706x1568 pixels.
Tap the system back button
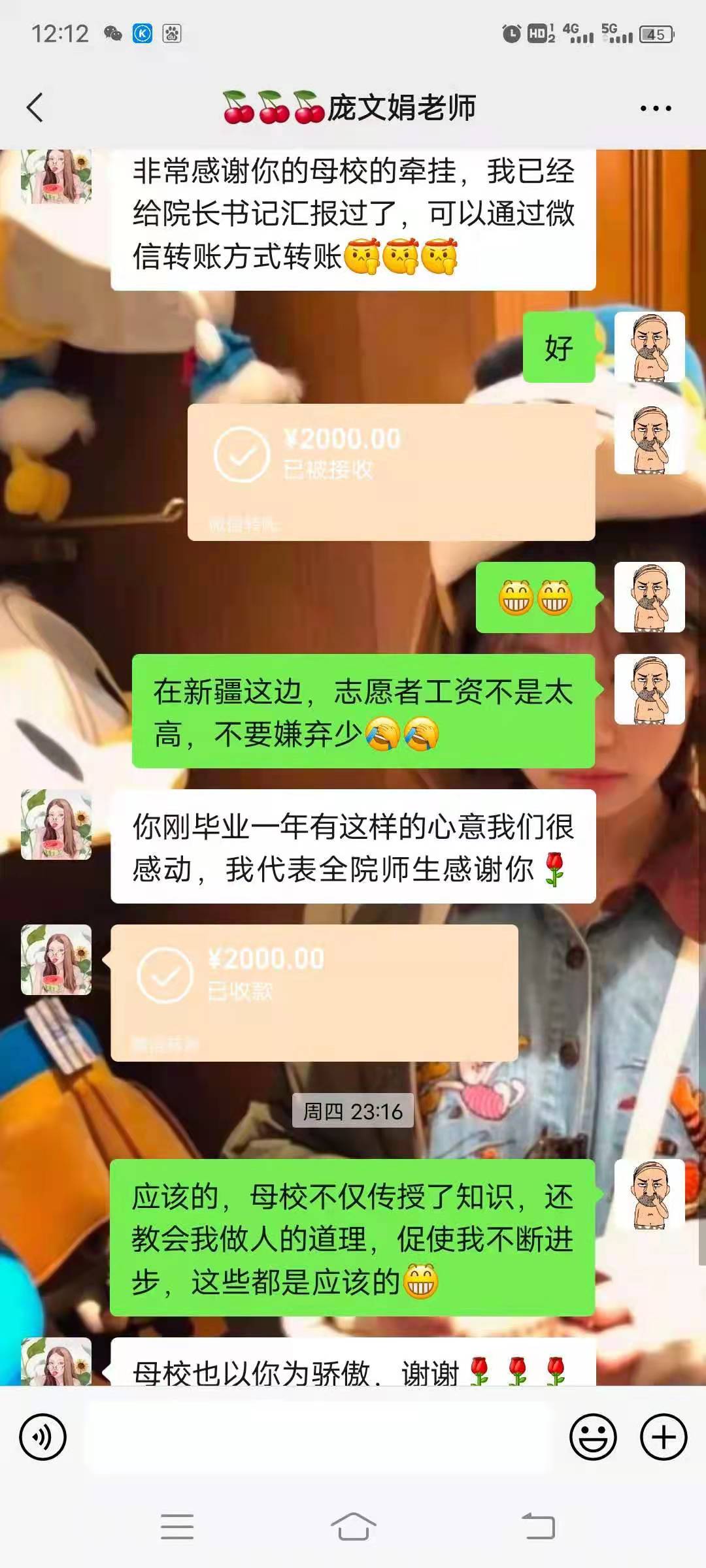(538, 1527)
